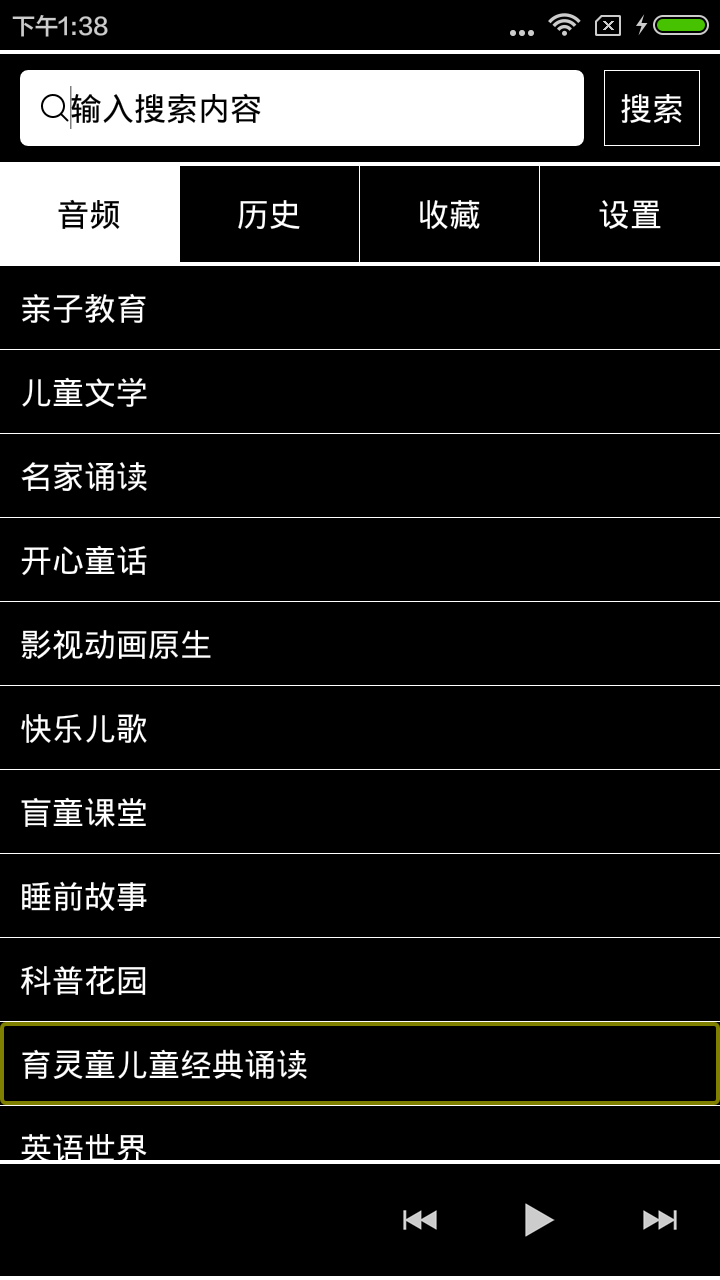
Task: Open the 设置 tab
Action: pyautogui.click(x=630, y=214)
